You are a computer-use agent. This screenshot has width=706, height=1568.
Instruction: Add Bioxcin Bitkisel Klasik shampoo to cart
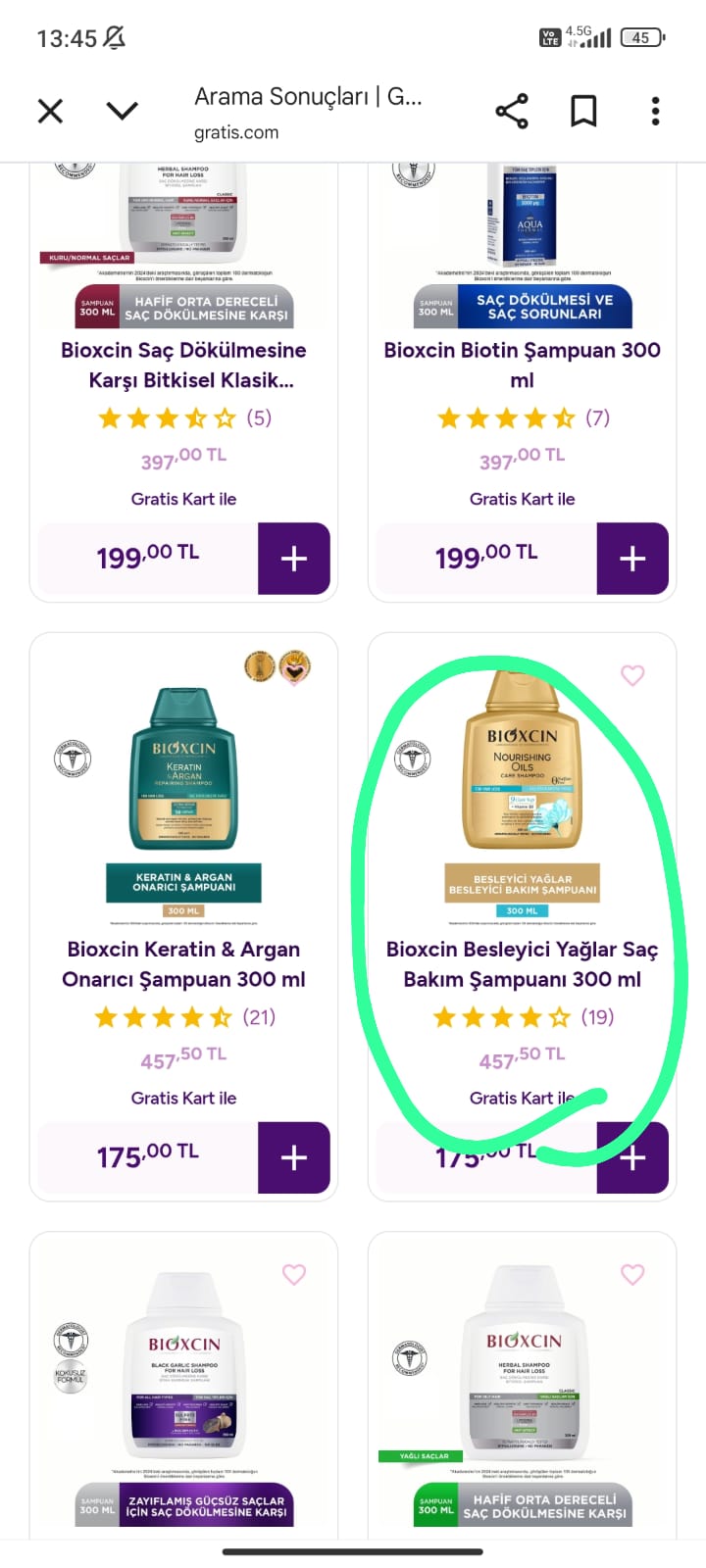point(294,559)
